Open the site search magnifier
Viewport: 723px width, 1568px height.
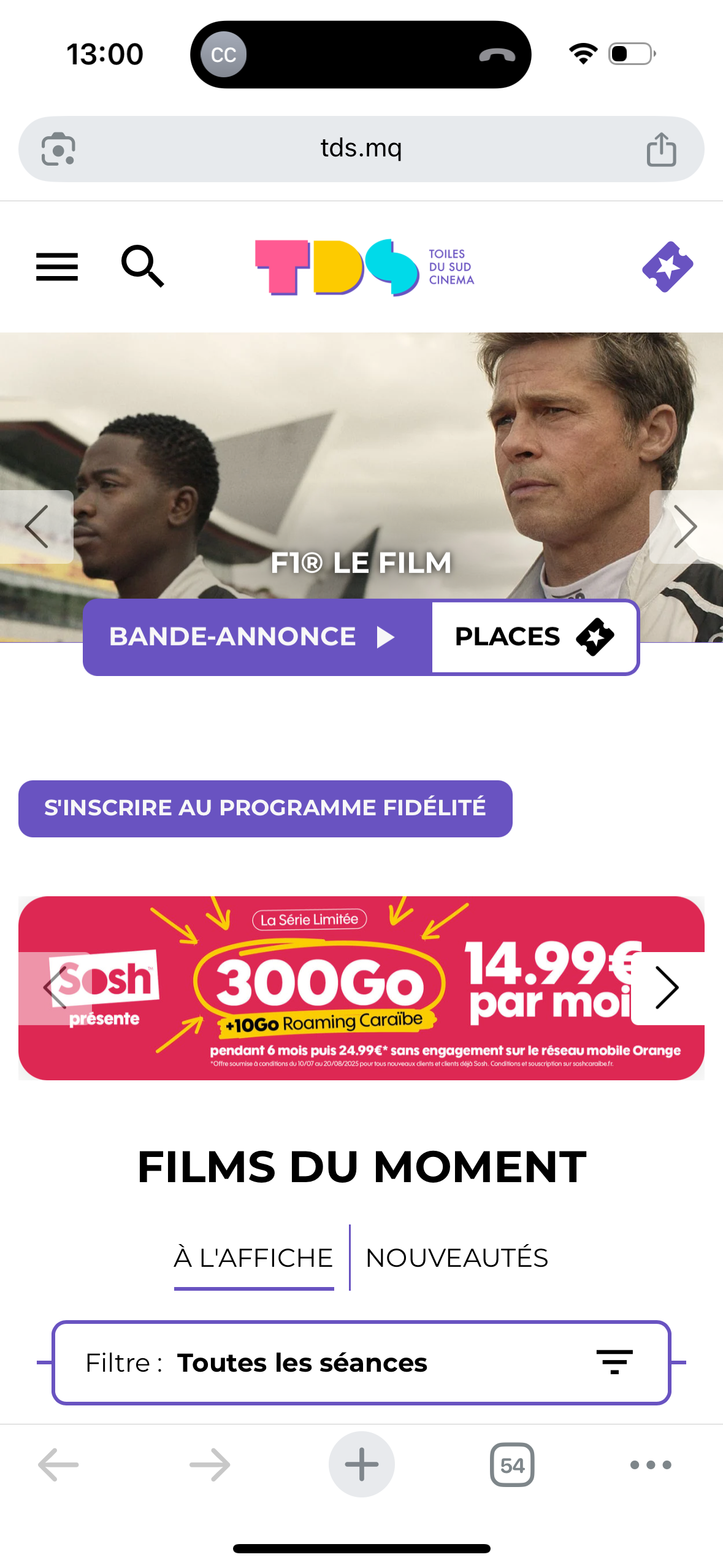click(142, 266)
